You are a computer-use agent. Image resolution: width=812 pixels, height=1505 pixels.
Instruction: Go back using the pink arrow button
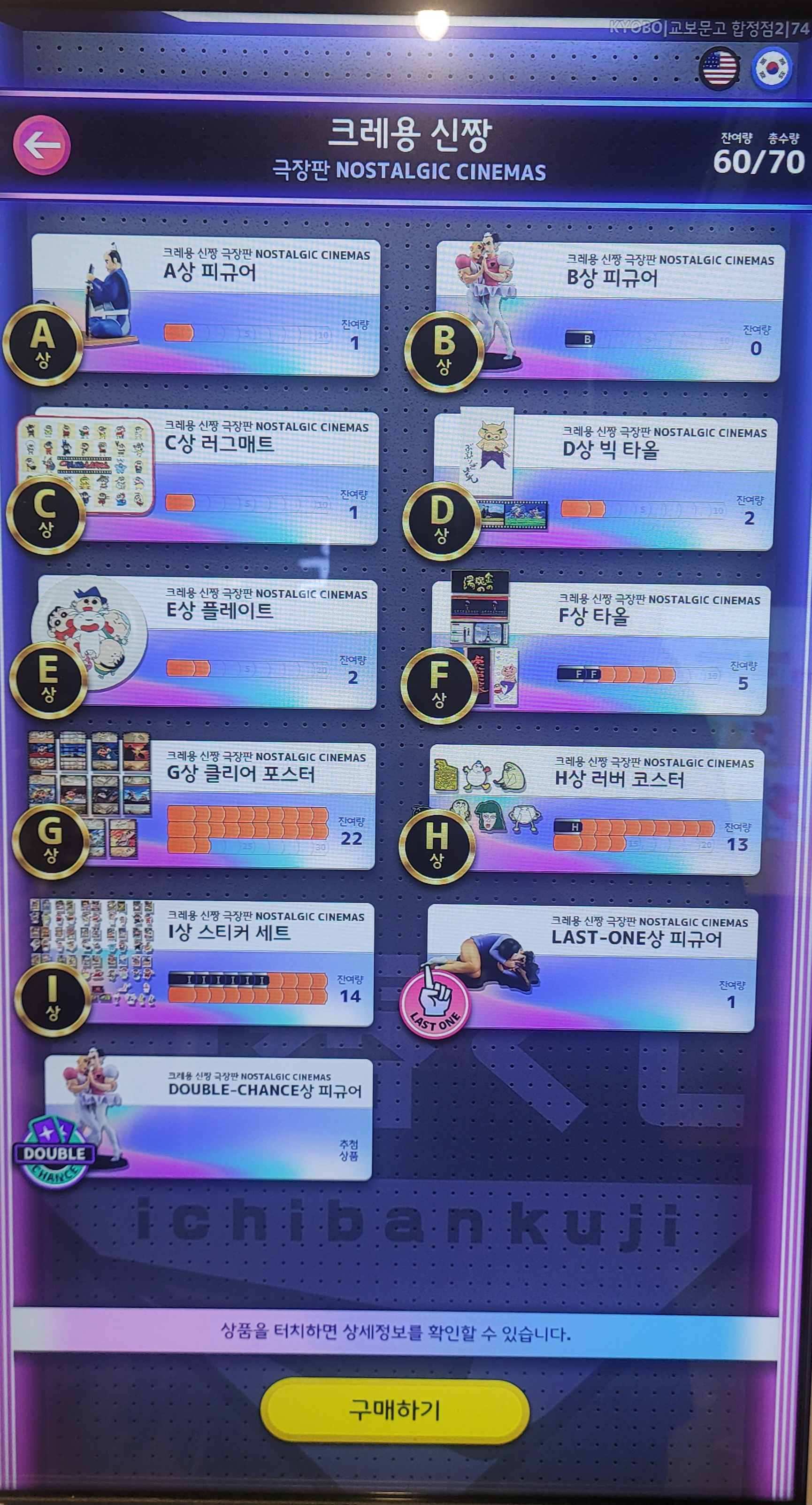[41, 145]
